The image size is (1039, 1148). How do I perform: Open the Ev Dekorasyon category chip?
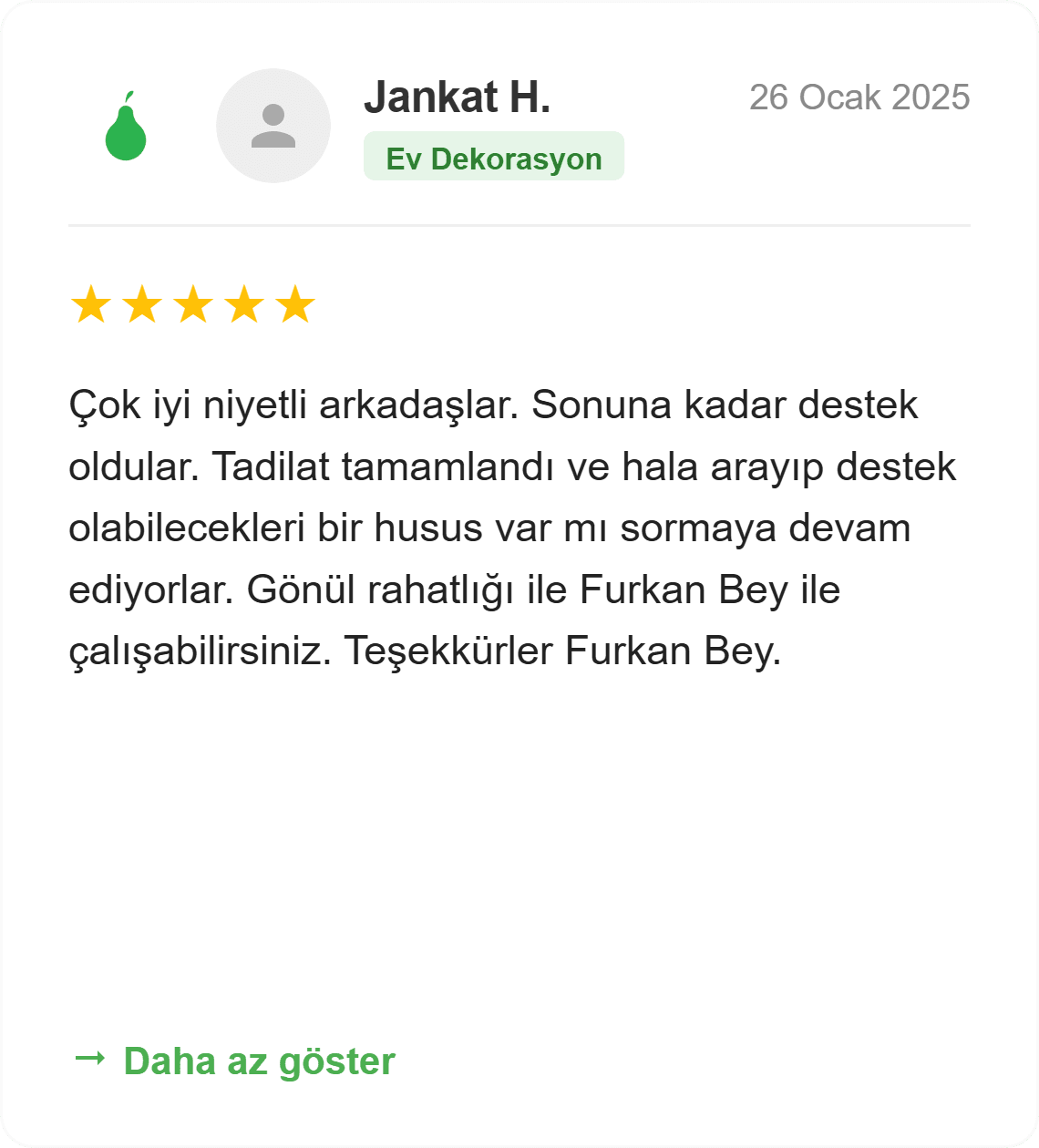pyautogui.click(x=493, y=158)
